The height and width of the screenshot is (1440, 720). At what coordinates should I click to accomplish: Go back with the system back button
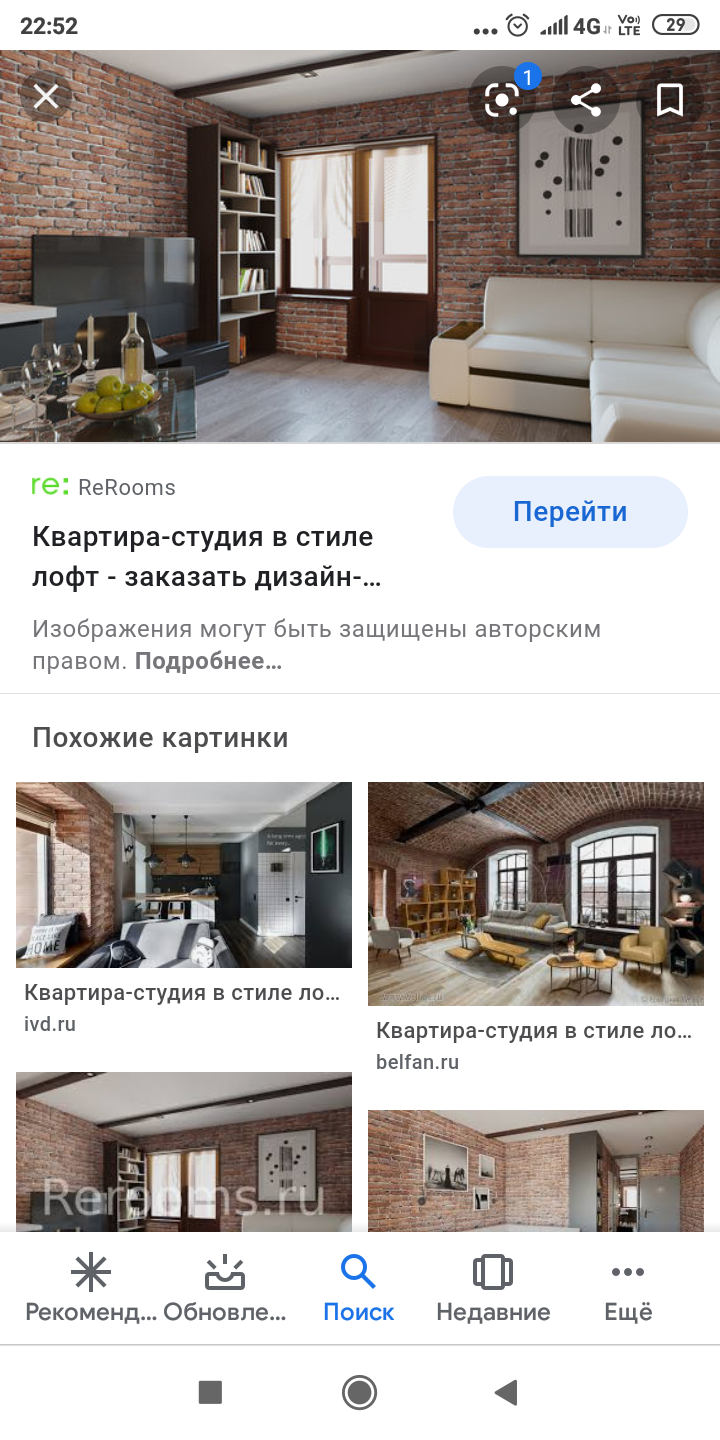coord(507,1392)
